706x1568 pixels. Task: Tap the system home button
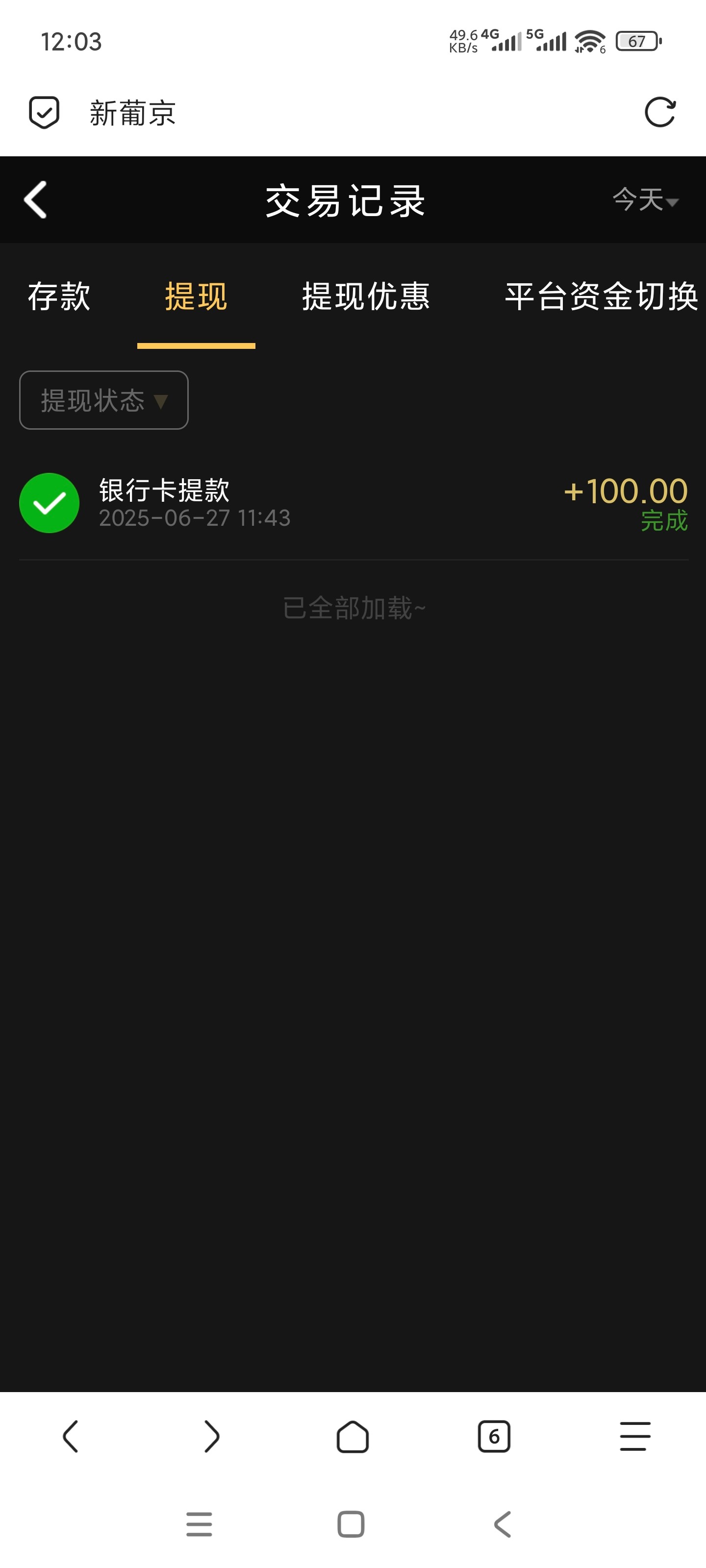tap(351, 1524)
